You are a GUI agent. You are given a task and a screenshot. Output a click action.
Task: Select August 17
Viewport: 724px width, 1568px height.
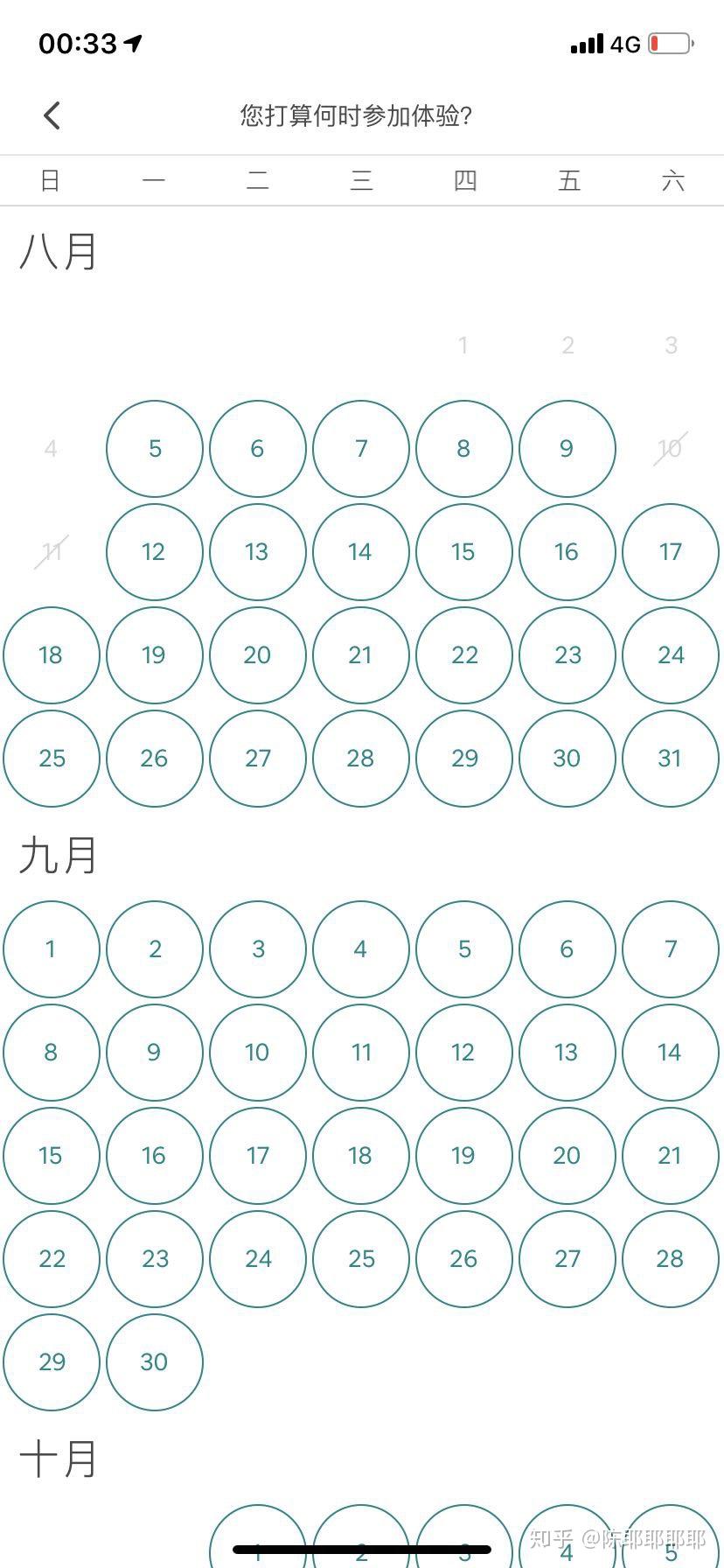[671, 552]
